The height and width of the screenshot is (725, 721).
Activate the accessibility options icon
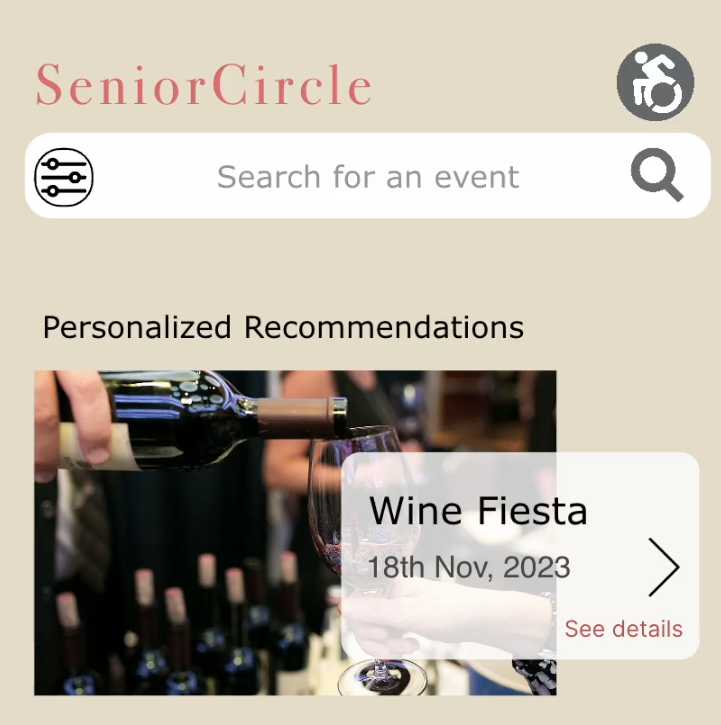click(x=655, y=84)
